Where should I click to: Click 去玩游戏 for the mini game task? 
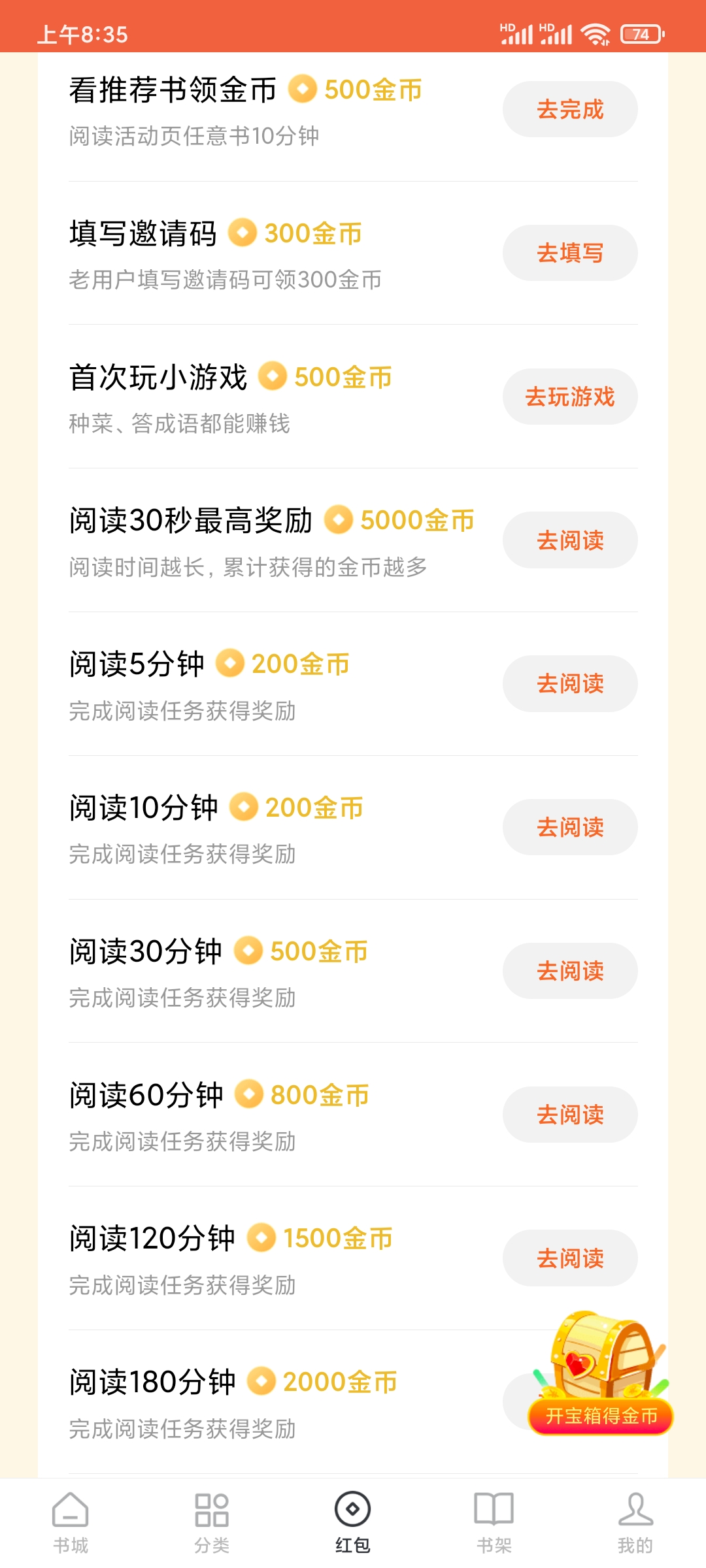[569, 397]
